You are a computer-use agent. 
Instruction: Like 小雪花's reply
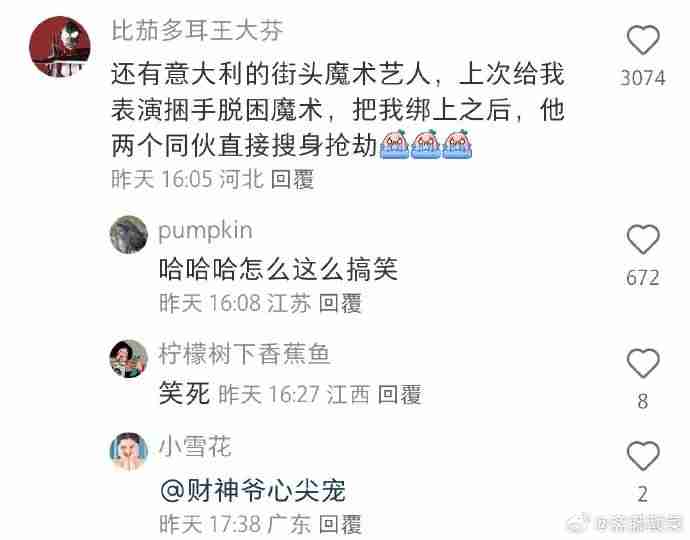pos(643,456)
